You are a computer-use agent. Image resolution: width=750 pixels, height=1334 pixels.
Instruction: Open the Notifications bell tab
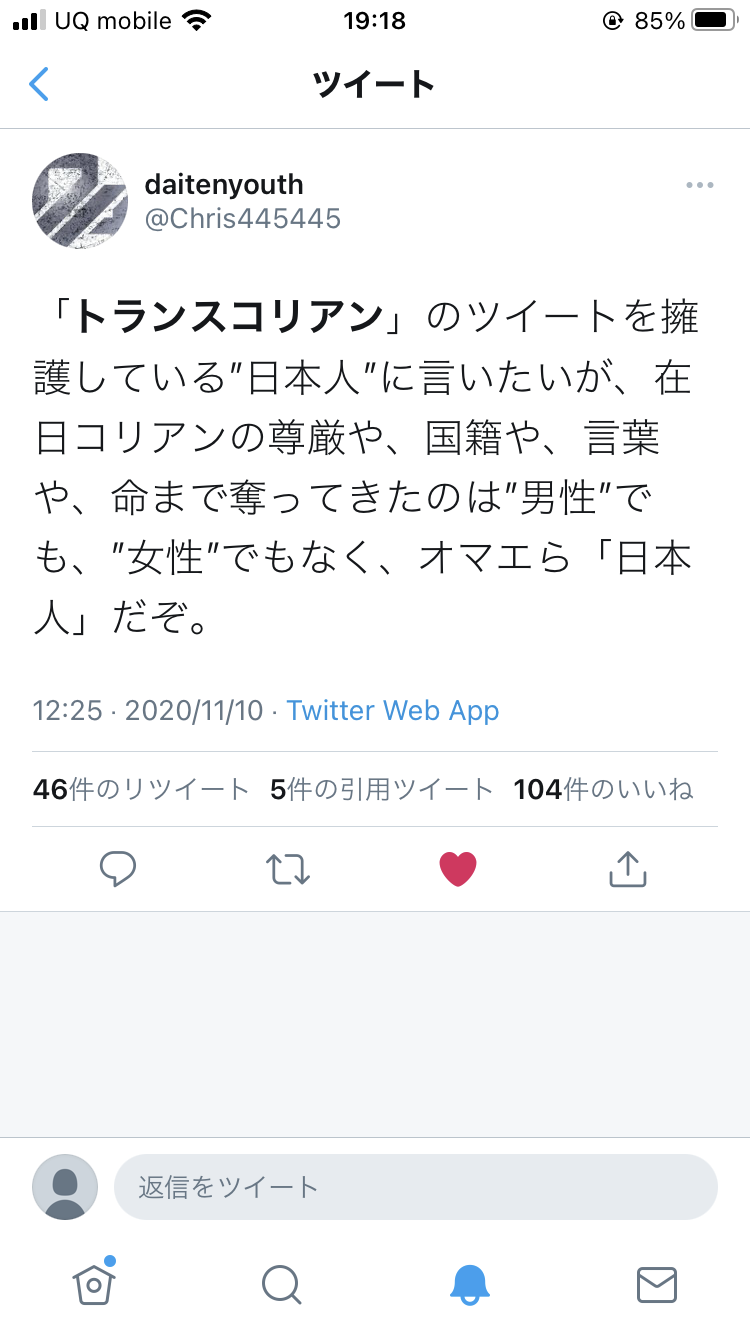pyautogui.click(x=469, y=1284)
